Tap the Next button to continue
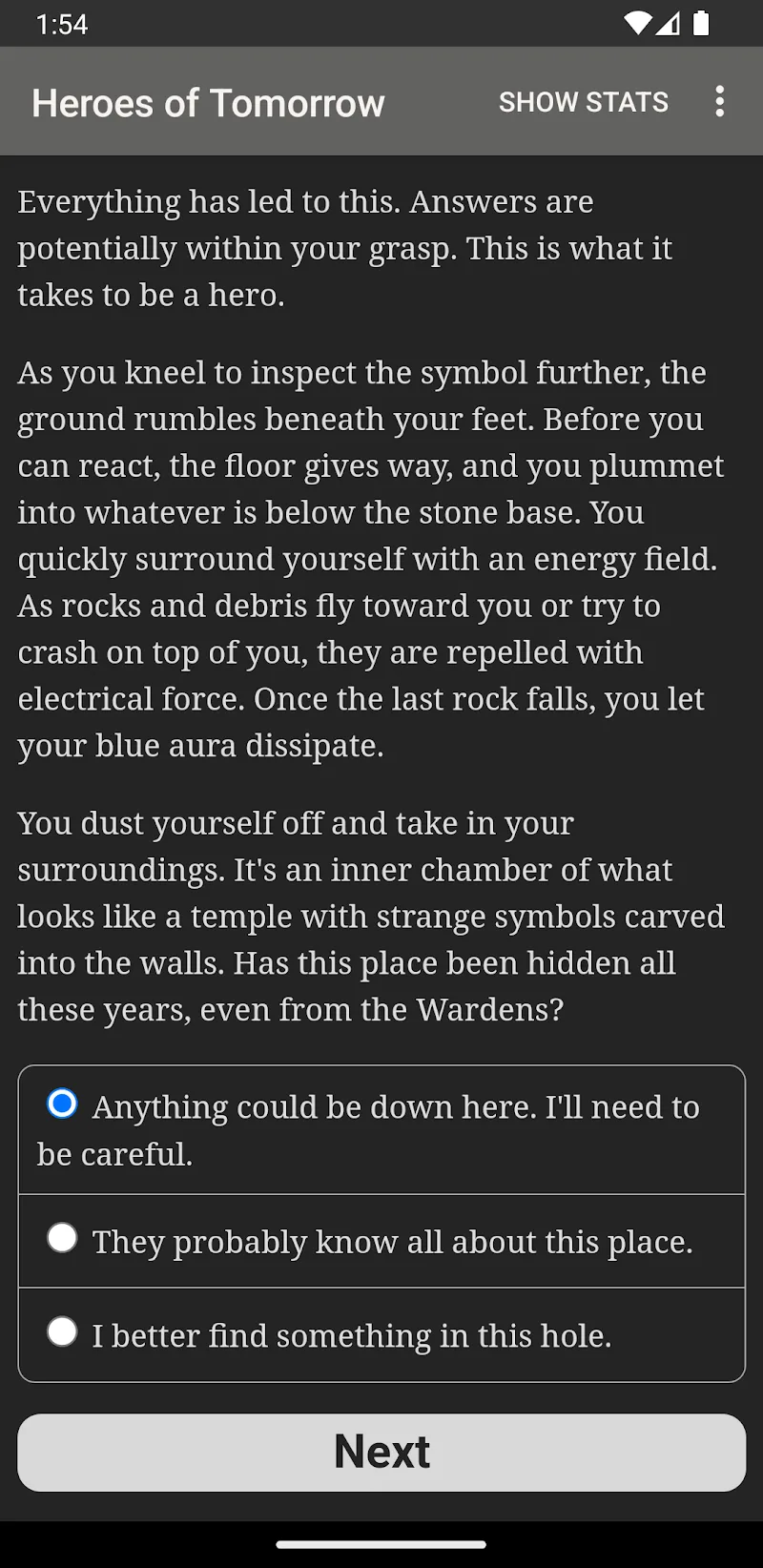 pyautogui.click(x=381, y=1452)
